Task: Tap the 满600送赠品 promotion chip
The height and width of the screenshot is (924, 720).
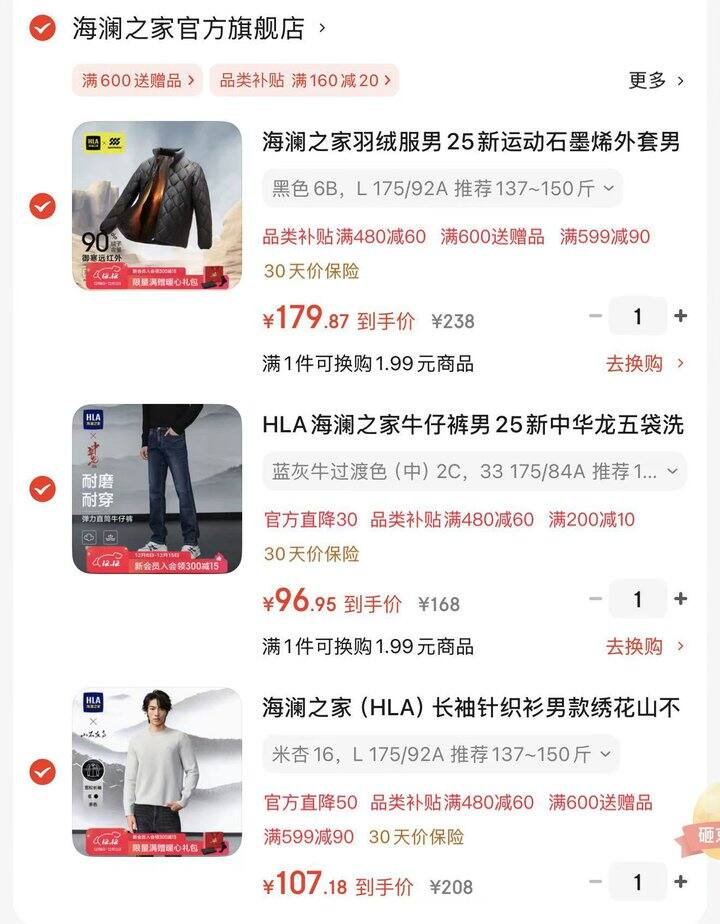Action: (x=137, y=80)
